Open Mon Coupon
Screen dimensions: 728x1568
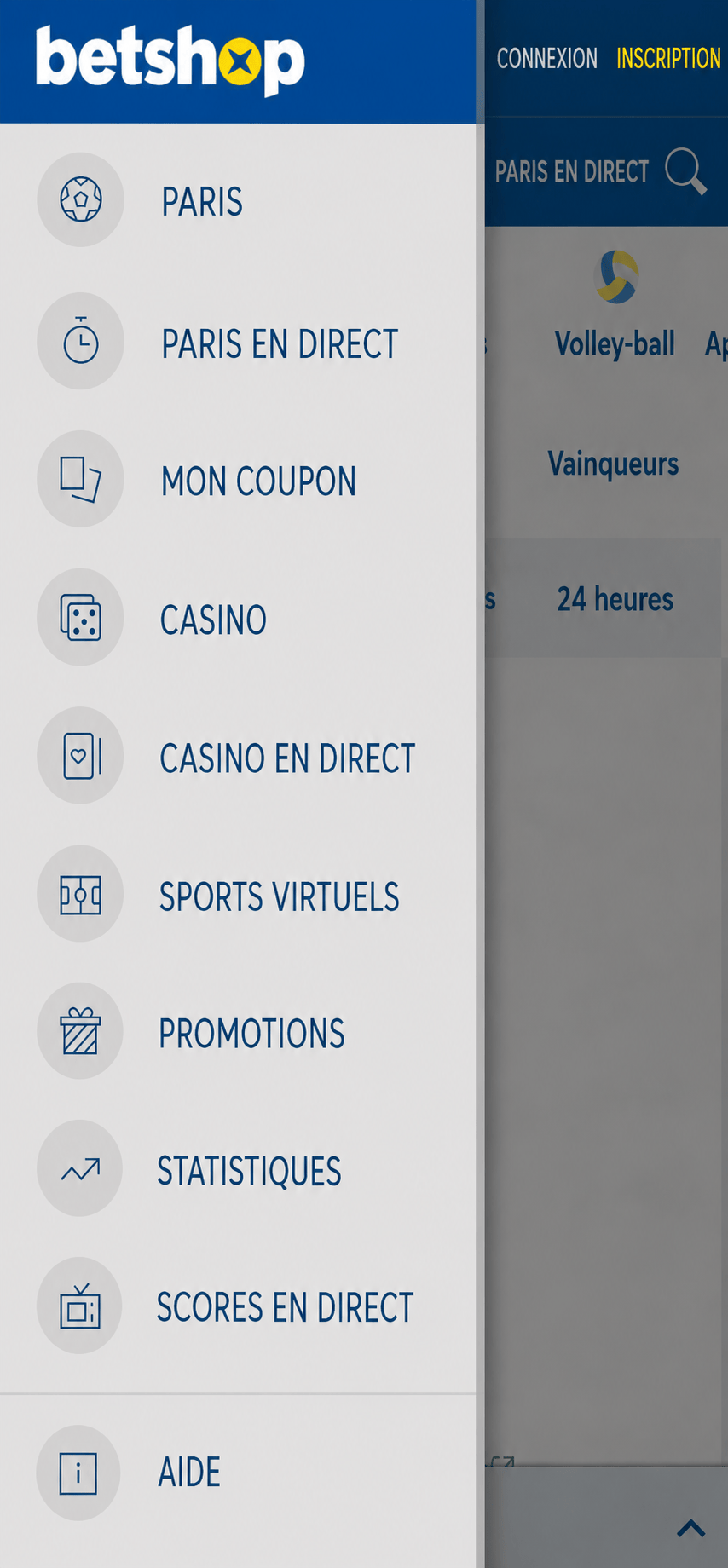pos(238,480)
